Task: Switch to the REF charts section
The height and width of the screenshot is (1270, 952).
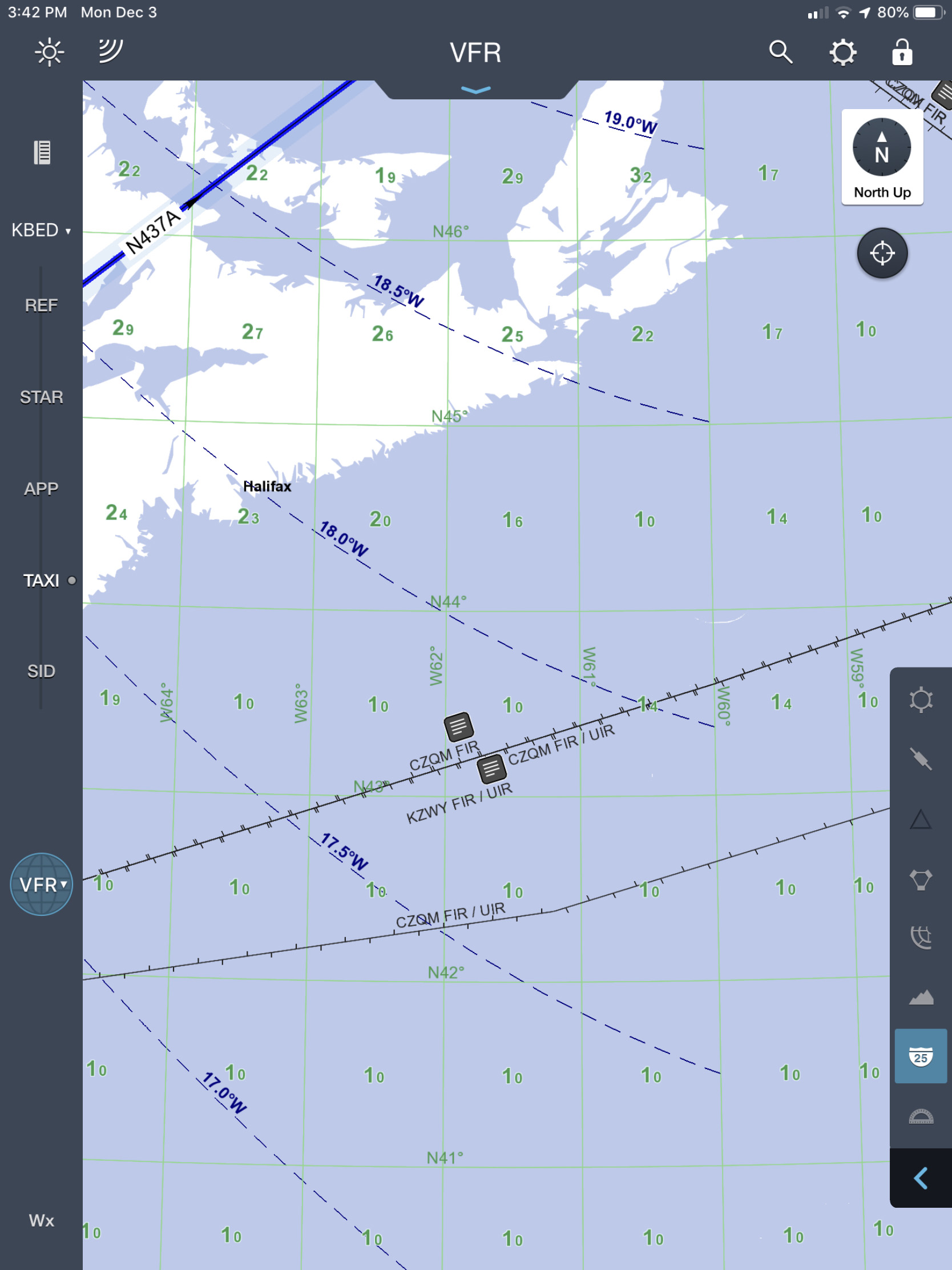Action: [41, 305]
